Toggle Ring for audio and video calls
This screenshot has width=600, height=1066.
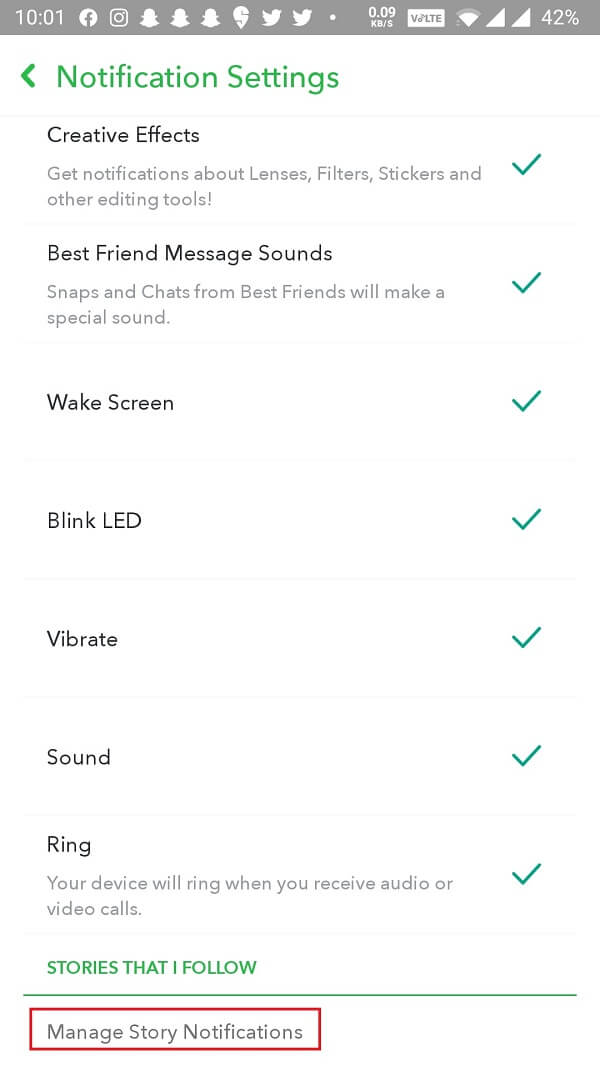coord(526,874)
